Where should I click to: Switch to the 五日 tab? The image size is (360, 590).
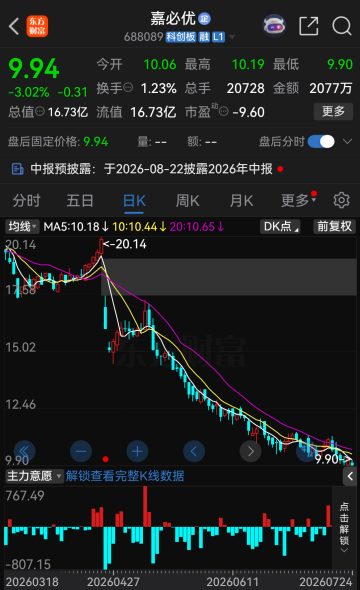click(80, 201)
